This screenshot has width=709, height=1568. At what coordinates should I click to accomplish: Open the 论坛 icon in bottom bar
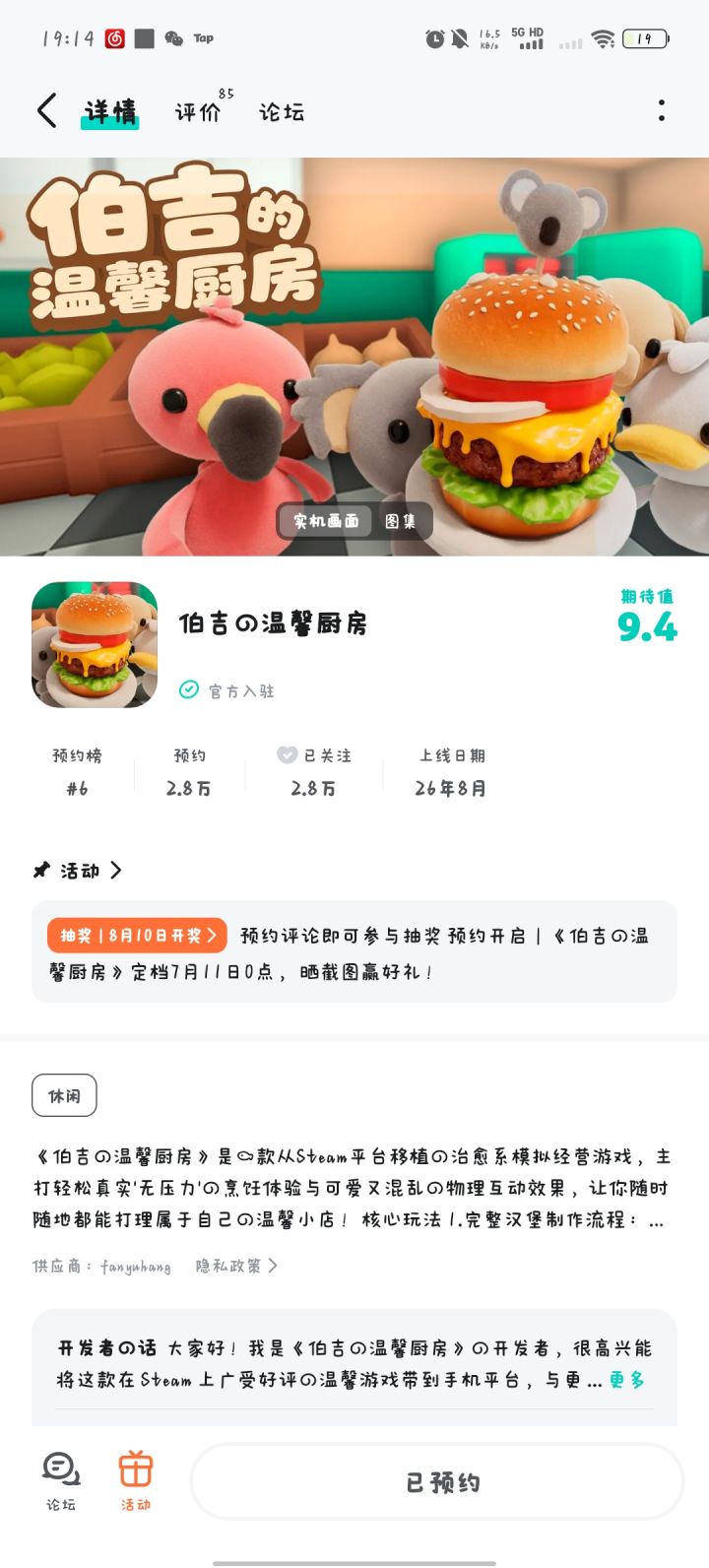coord(61,1481)
